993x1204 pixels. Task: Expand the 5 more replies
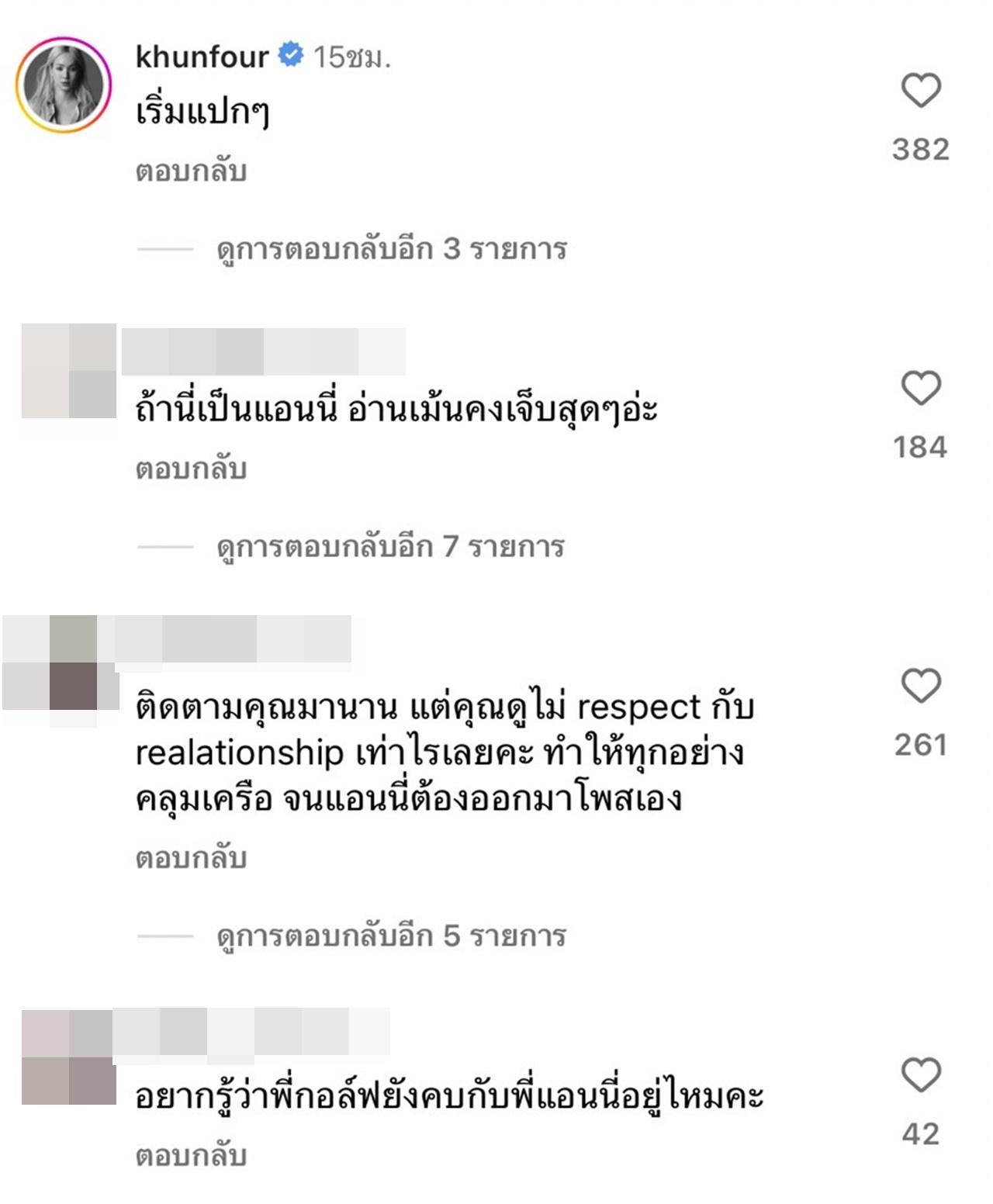point(391,936)
